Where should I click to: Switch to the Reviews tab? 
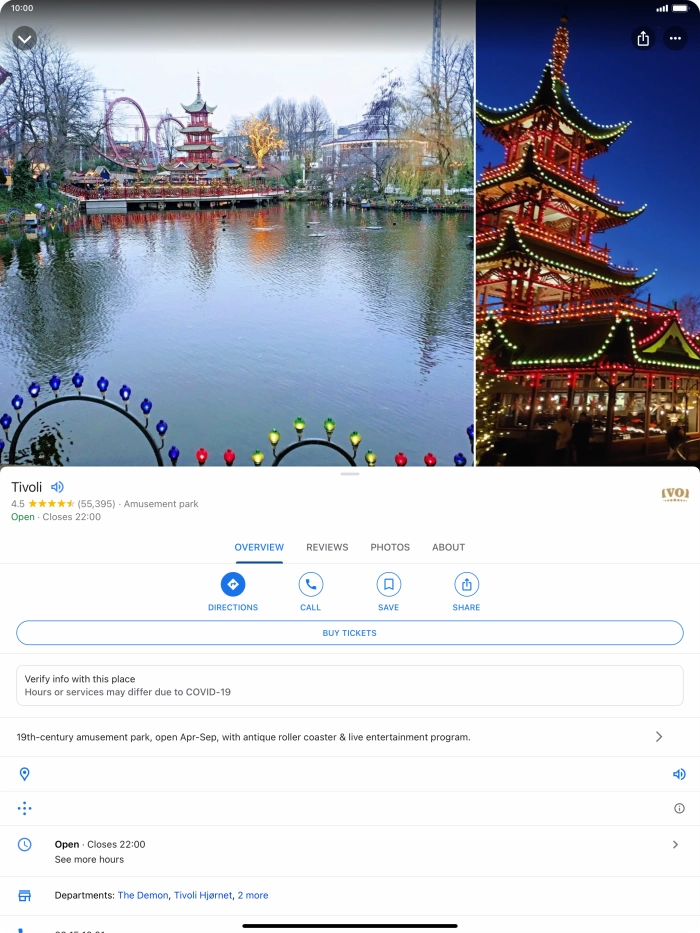327,547
